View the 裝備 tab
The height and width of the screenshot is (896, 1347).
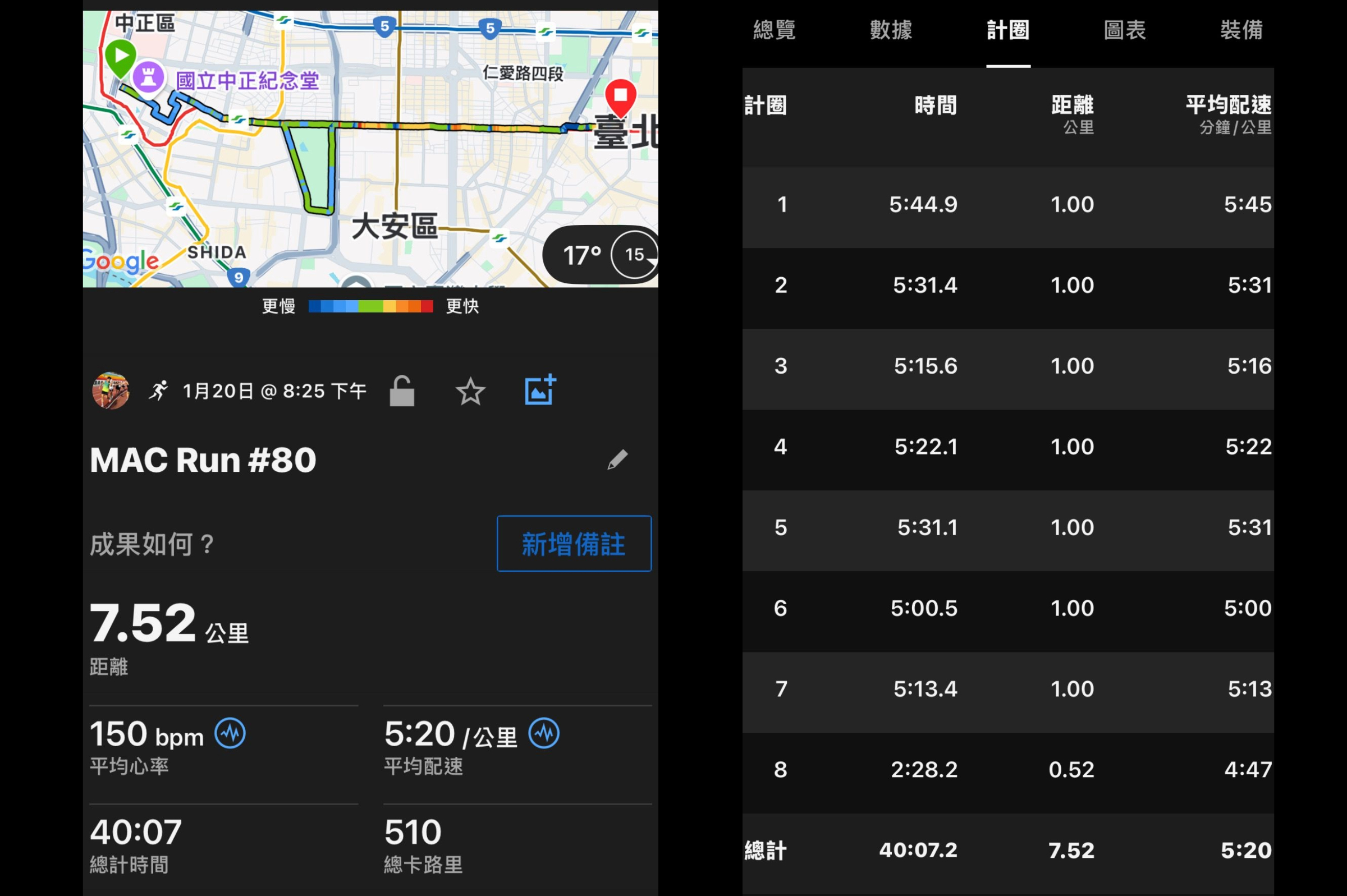coord(1241,30)
